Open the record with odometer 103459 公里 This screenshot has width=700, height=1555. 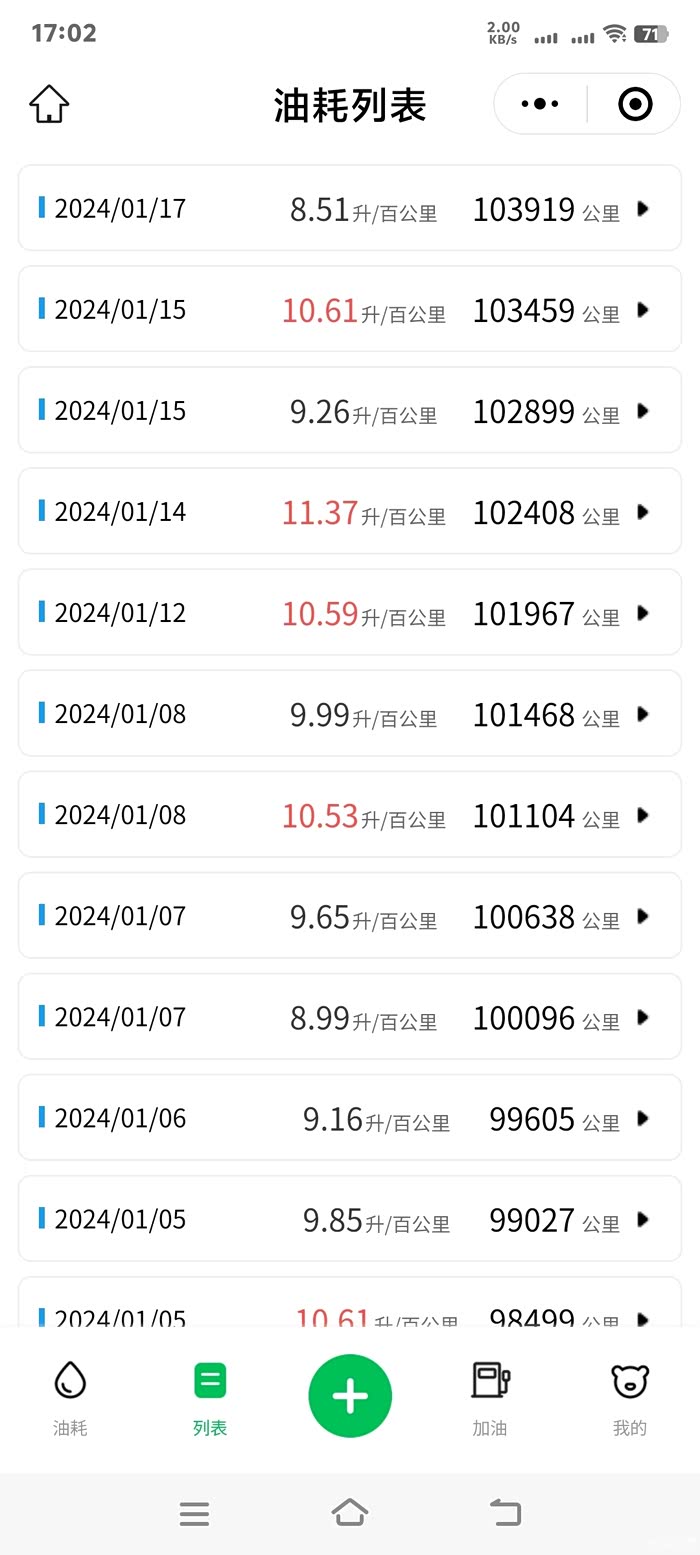click(x=349, y=310)
